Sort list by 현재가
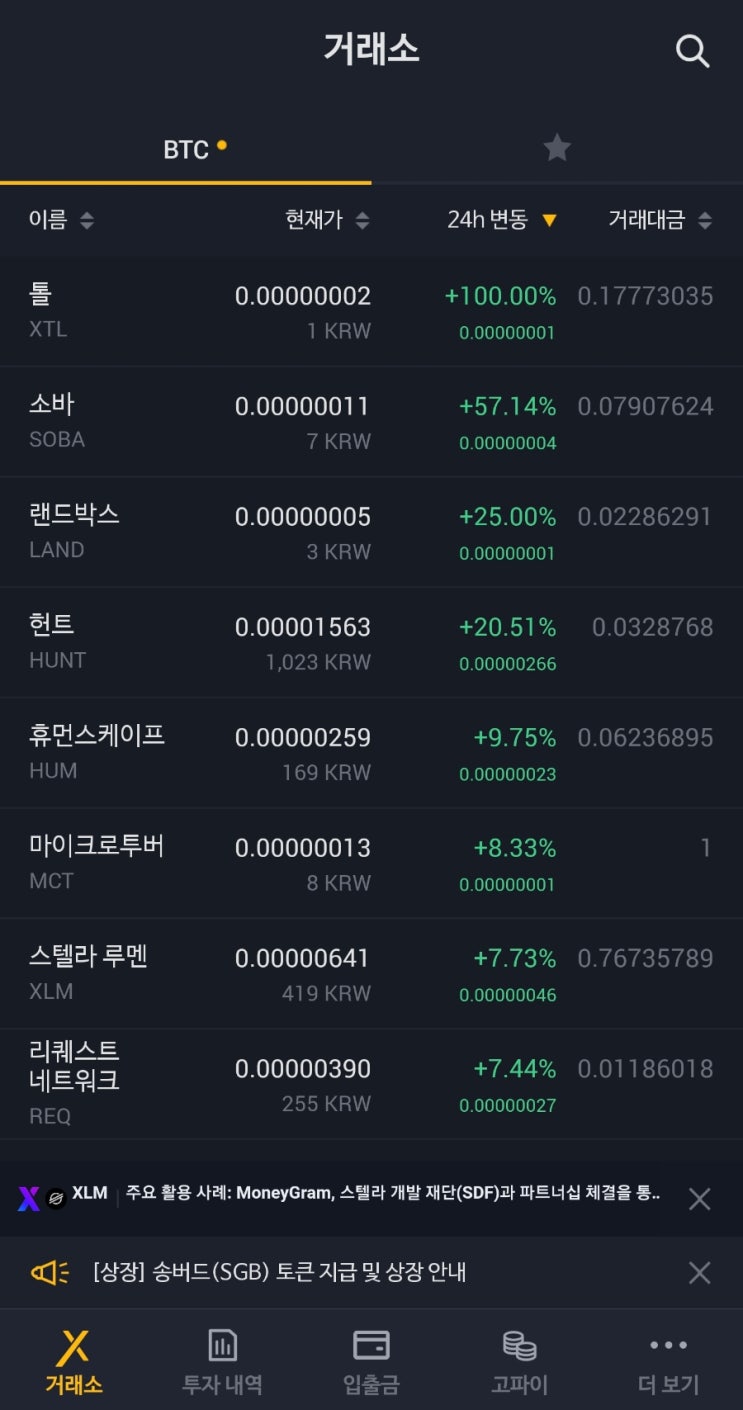The width and height of the screenshot is (743, 1410). point(327,220)
